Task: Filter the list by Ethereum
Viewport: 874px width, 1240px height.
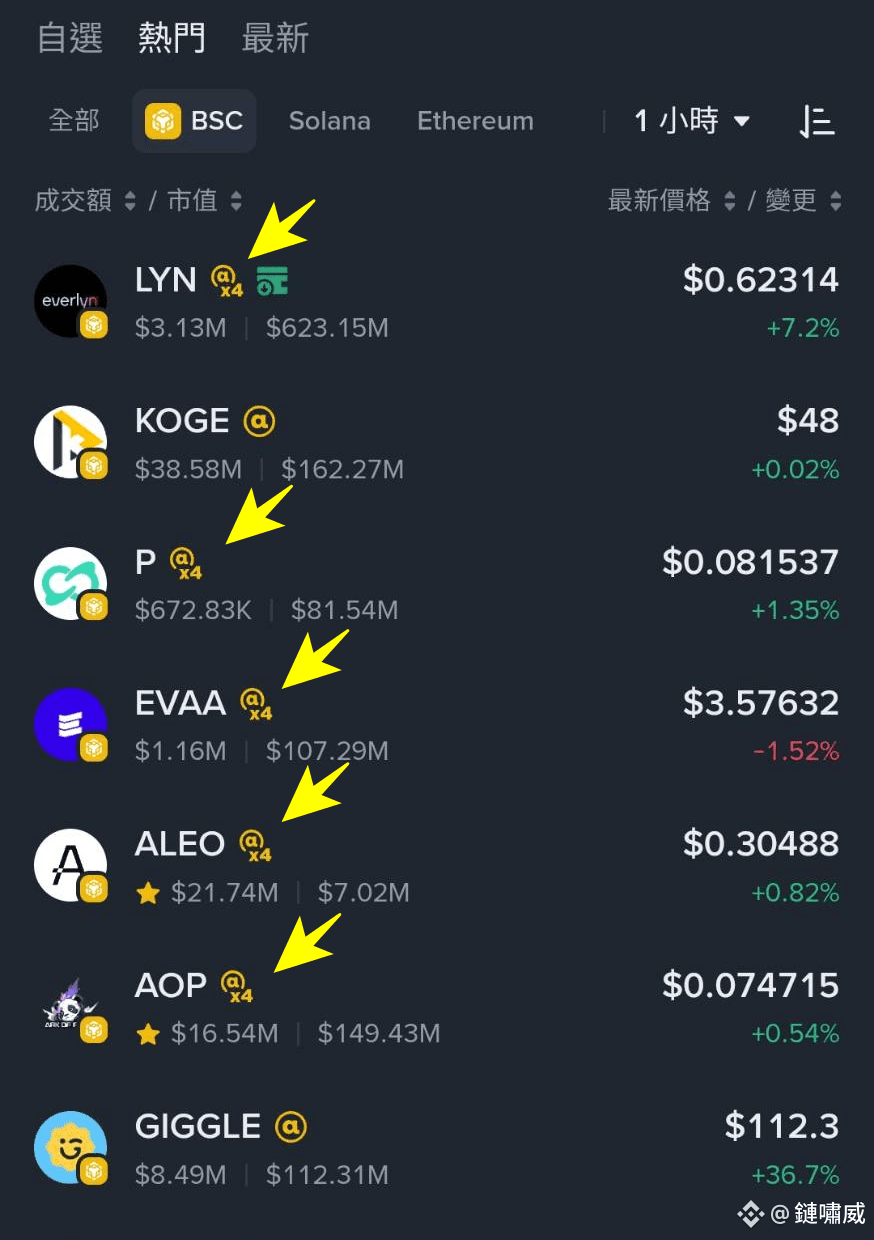Action: click(x=475, y=121)
